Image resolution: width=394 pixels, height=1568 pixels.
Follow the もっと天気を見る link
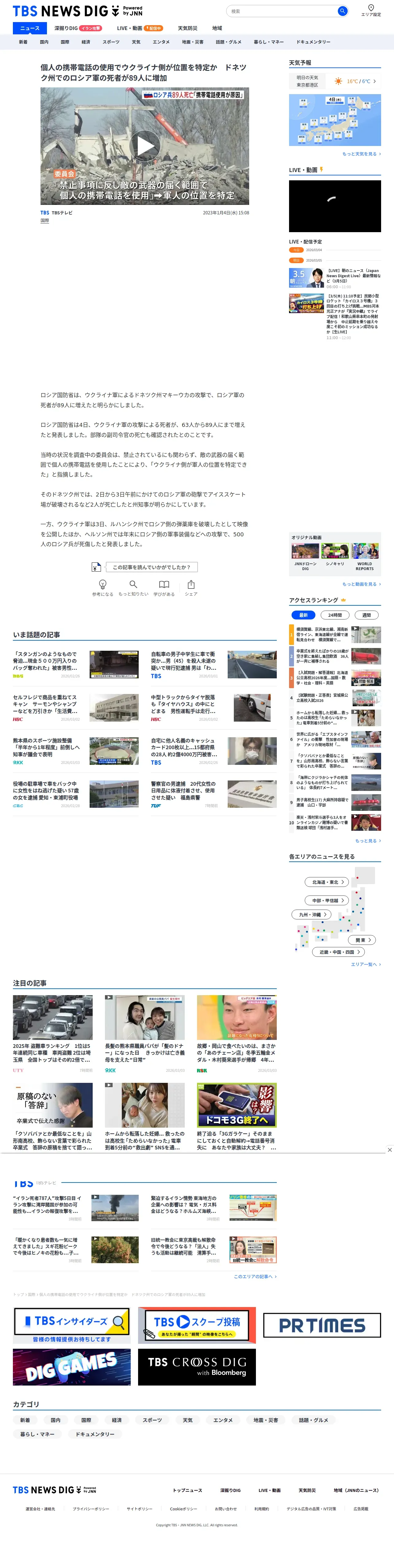[x=361, y=154]
